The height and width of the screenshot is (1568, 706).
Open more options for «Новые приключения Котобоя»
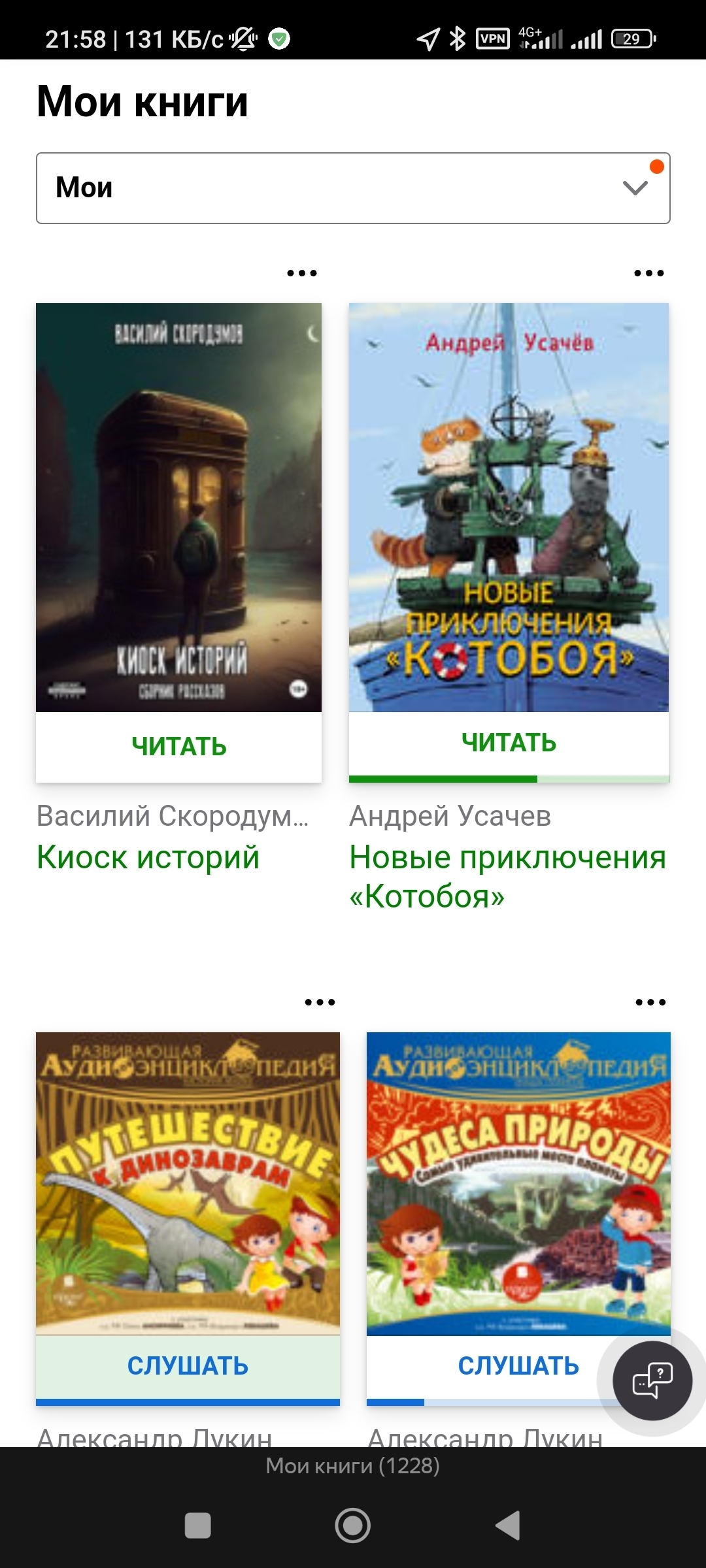[x=649, y=273]
